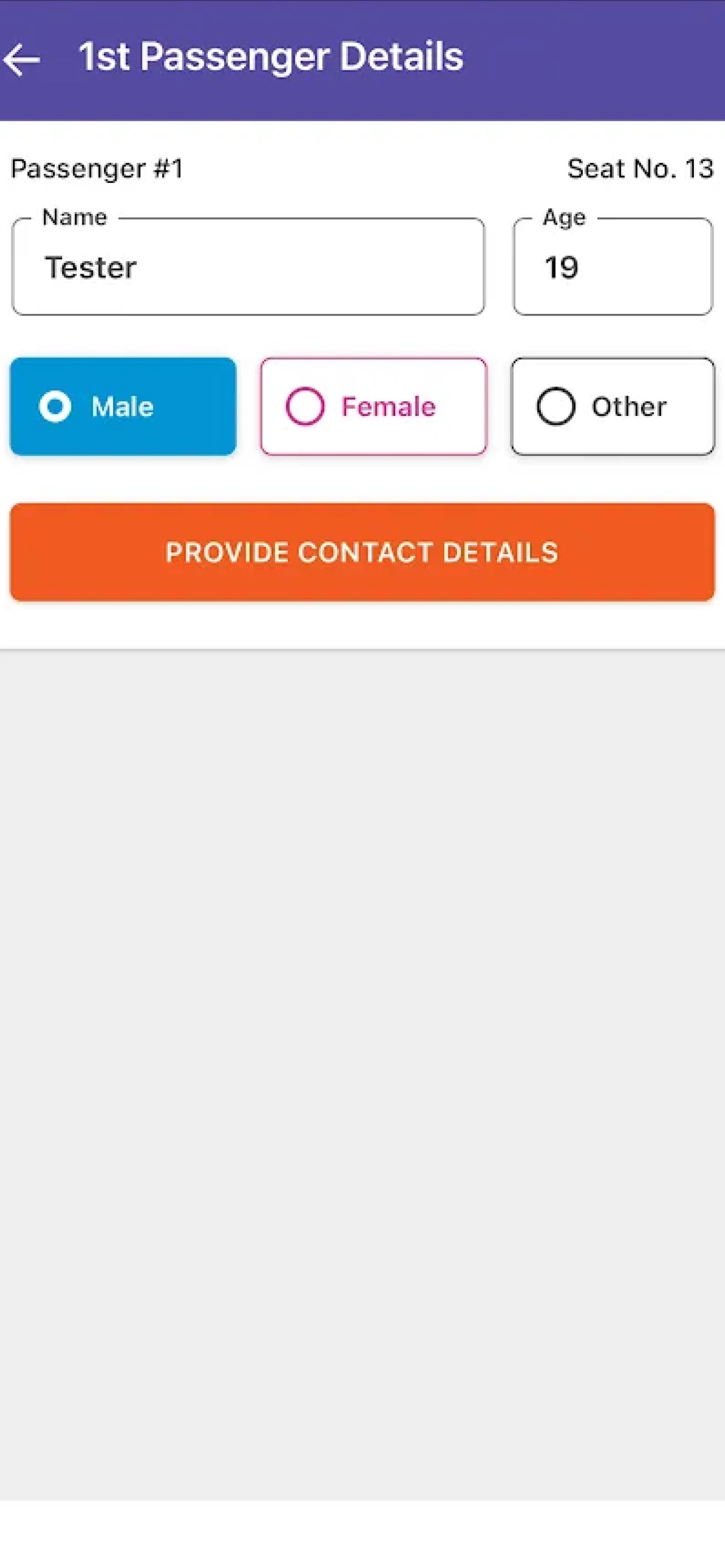
Task: Select the Male gender option
Action: click(123, 406)
